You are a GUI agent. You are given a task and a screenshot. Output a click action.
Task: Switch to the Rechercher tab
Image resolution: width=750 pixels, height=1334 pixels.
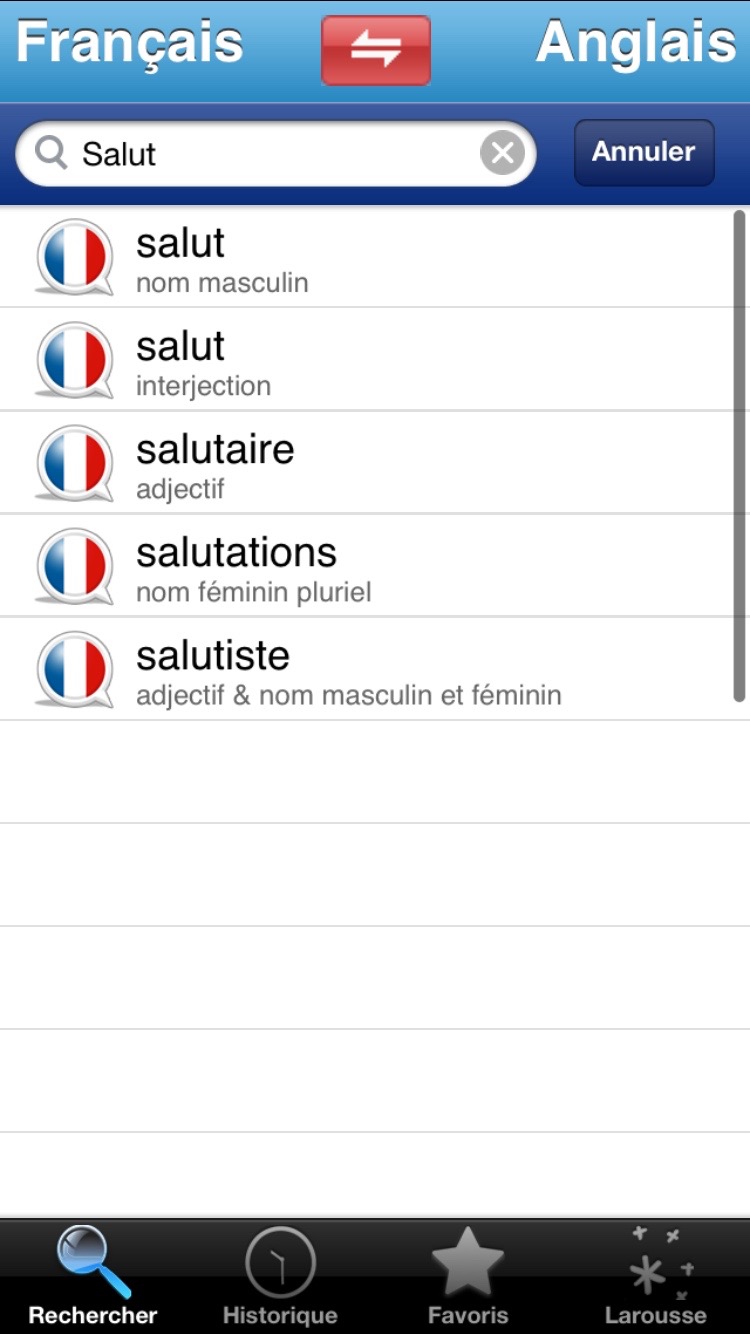[x=93, y=1276]
